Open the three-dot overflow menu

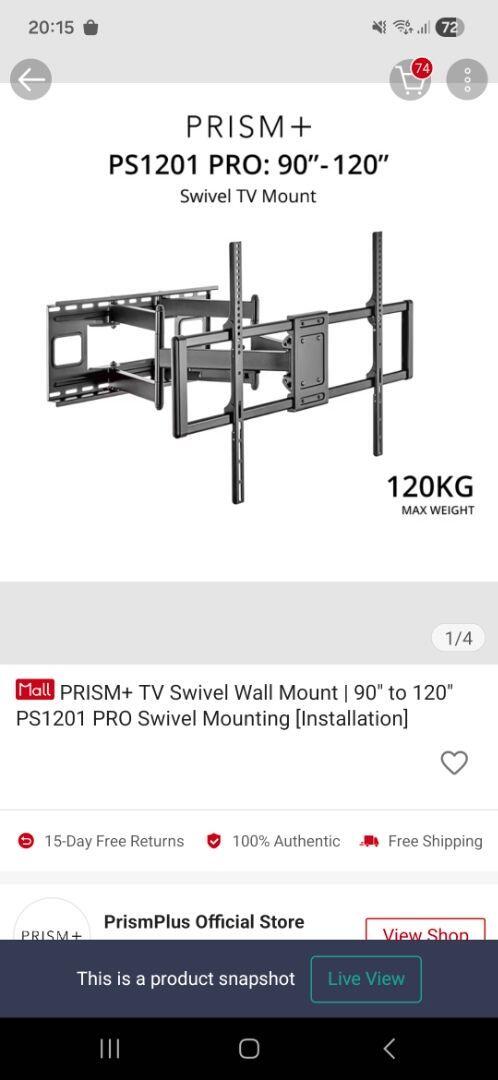pos(467,80)
